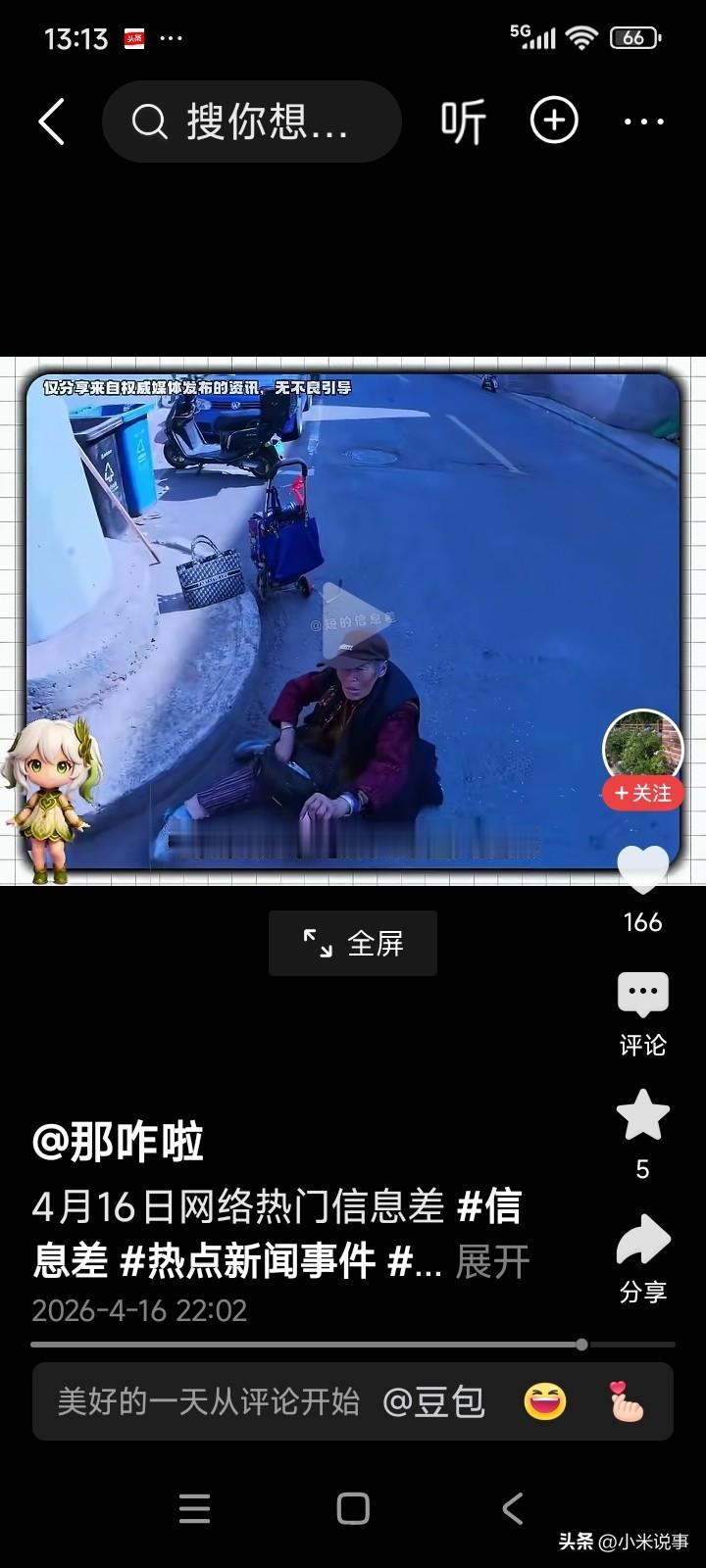Tap the ⋯ more options icon

pyautogui.click(x=642, y=120)
